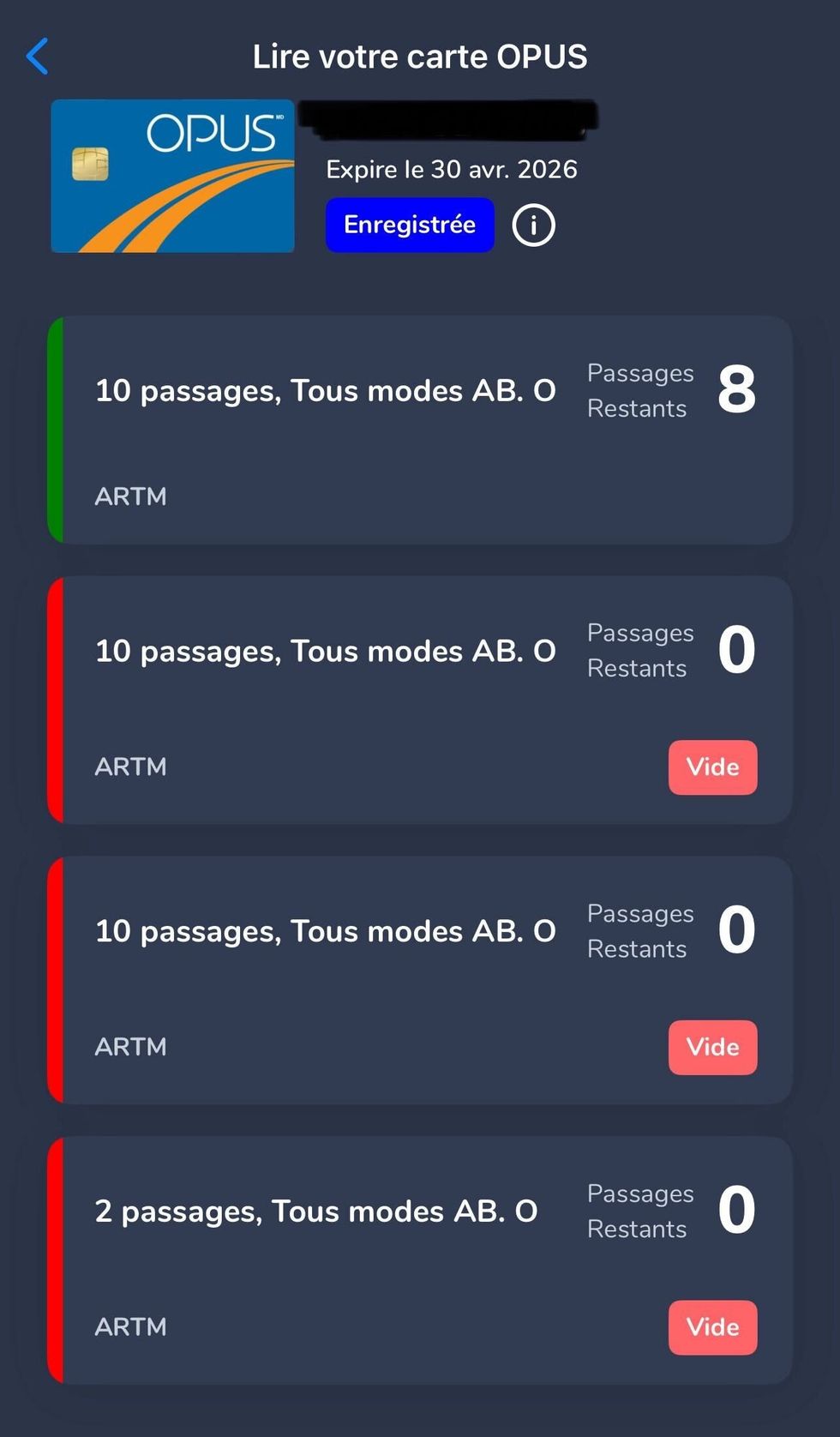Tap the green status bar on the first fare

click(x=57, y=429)
